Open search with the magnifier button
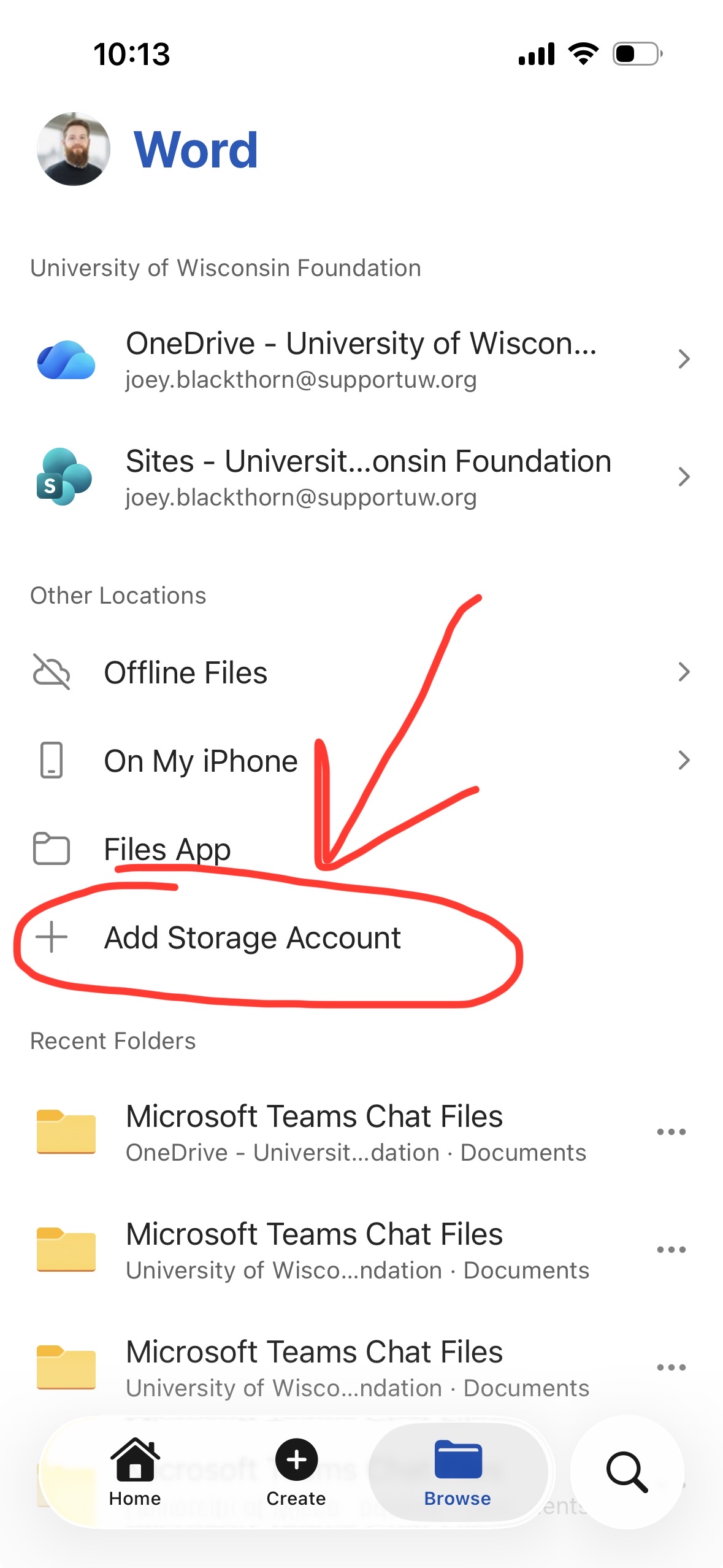 point(627,1472)
